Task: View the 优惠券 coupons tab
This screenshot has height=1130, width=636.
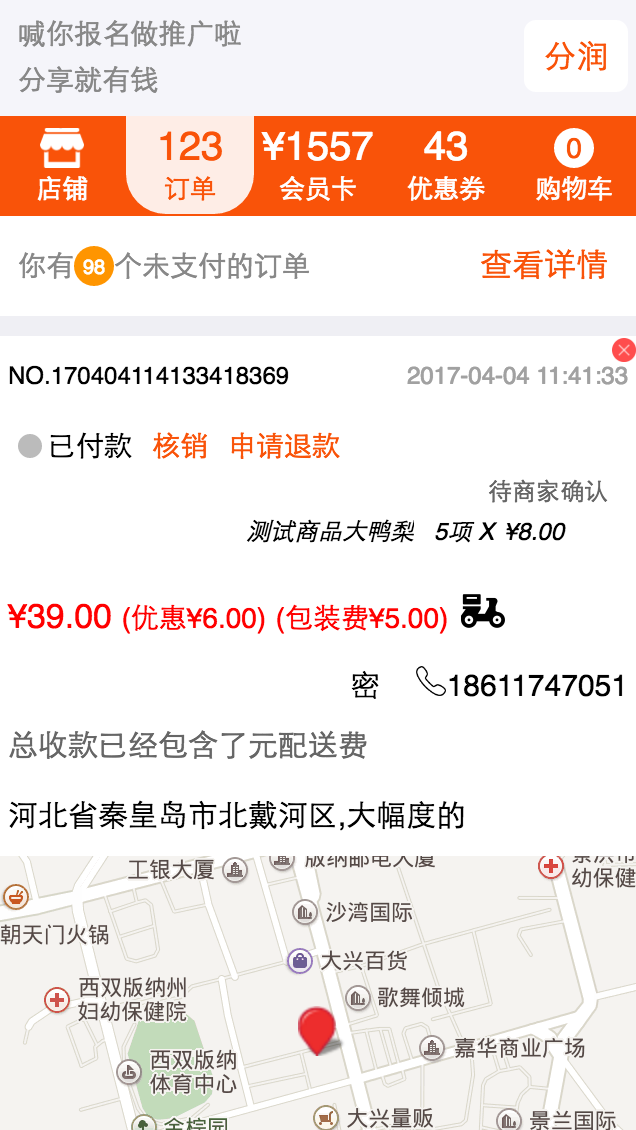Action: (x=445, y=166)
